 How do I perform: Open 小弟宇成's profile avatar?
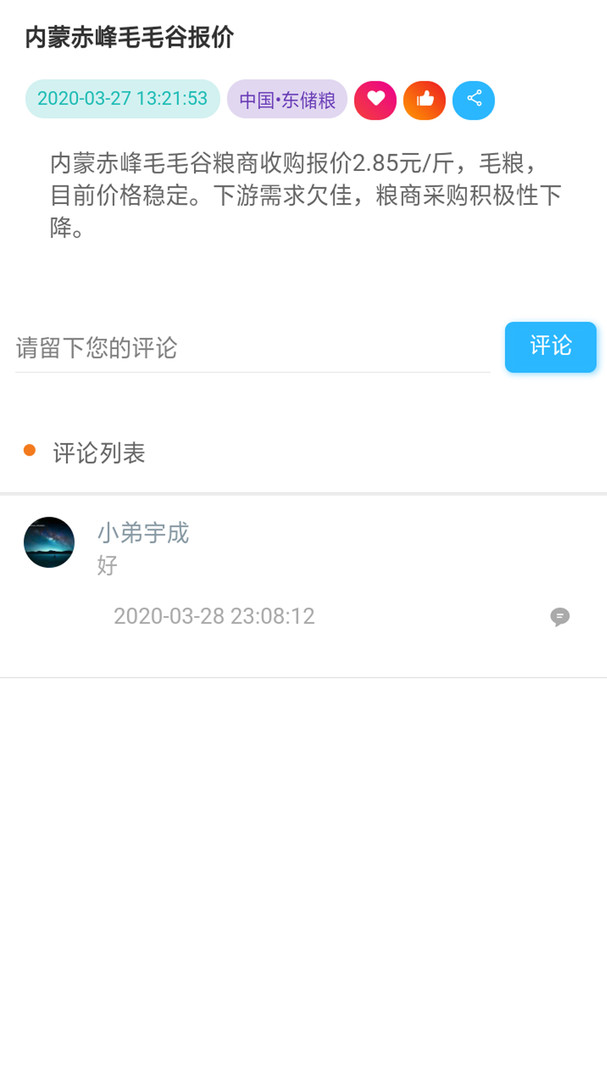[49, 543]
